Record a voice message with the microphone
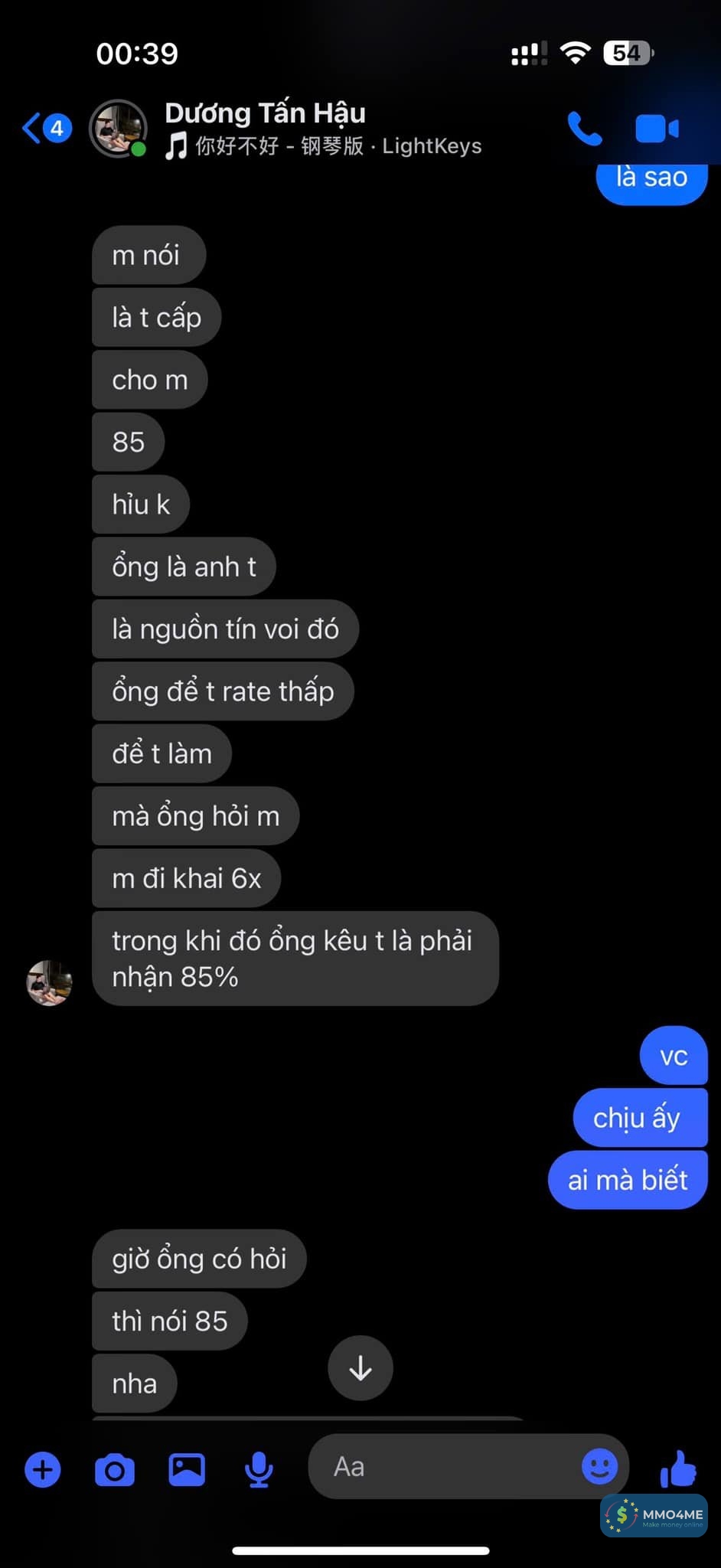The width and height of the screenshot is (721, 1568). [259, 1469]
